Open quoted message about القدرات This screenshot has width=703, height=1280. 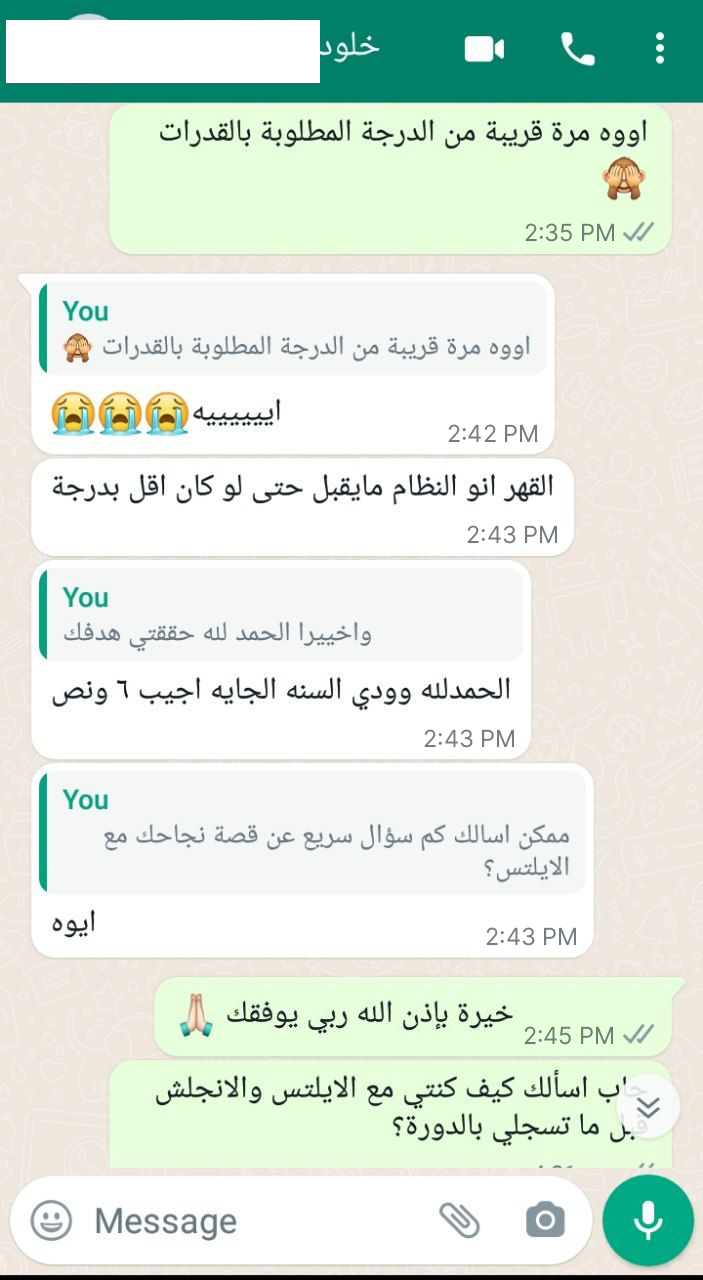click(x=295, y=329)
